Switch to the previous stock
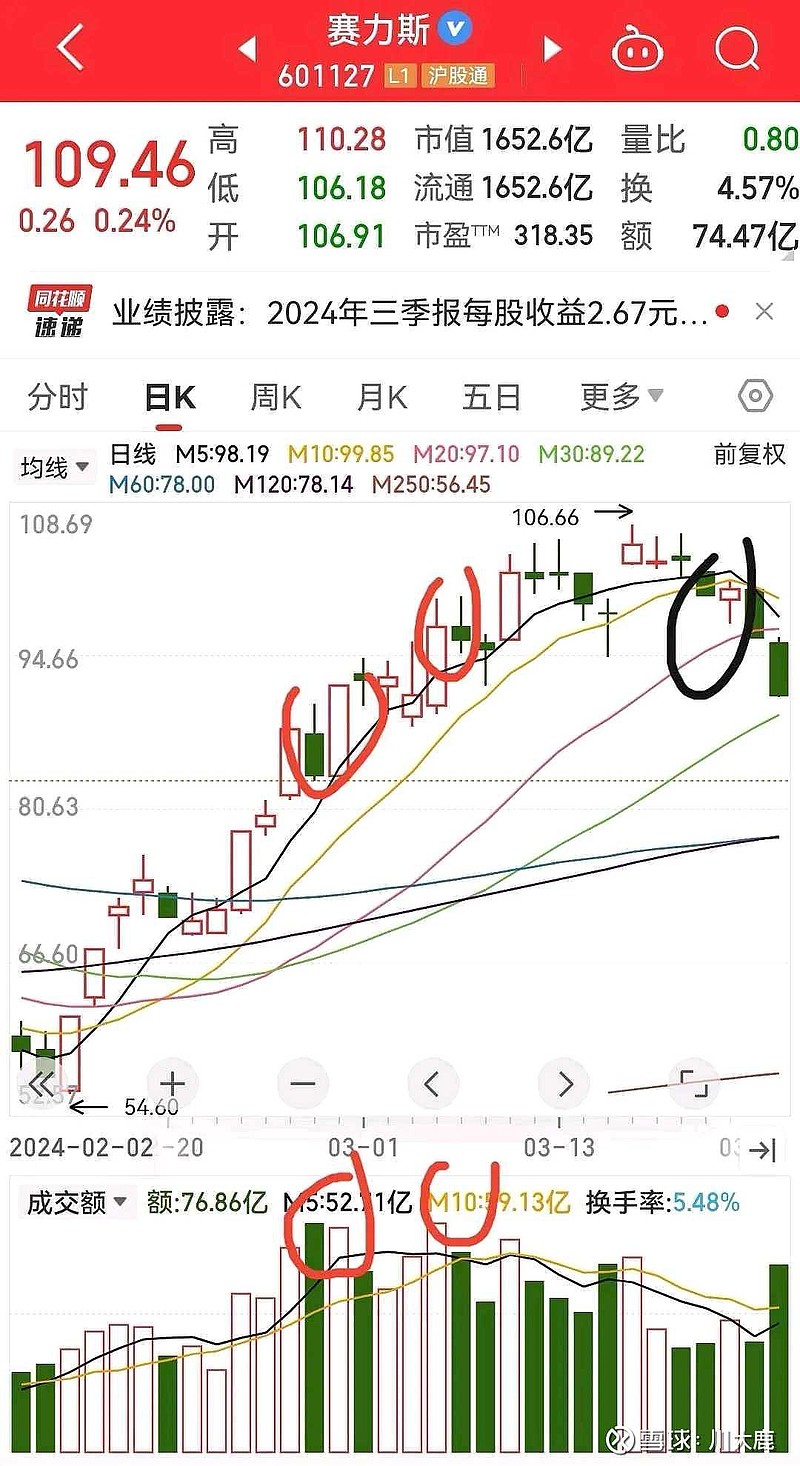Image resolution: width=800 pixels, height=1466 pixels. (x=247, y=48)
